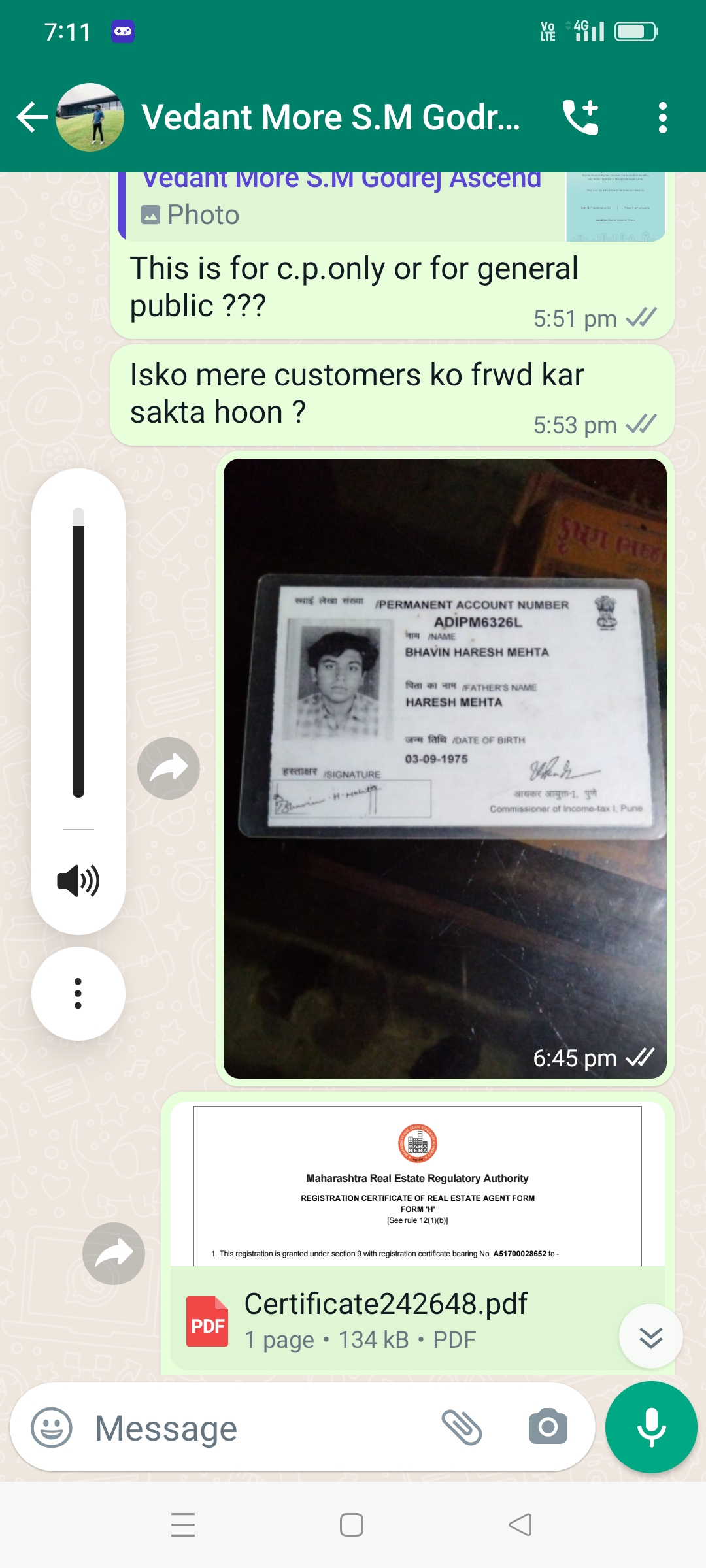This screenshot has height=1568, width=706.
Task: Mute media volume via the speaker icon
Action: pyautogui.click(x=78, y=881)
